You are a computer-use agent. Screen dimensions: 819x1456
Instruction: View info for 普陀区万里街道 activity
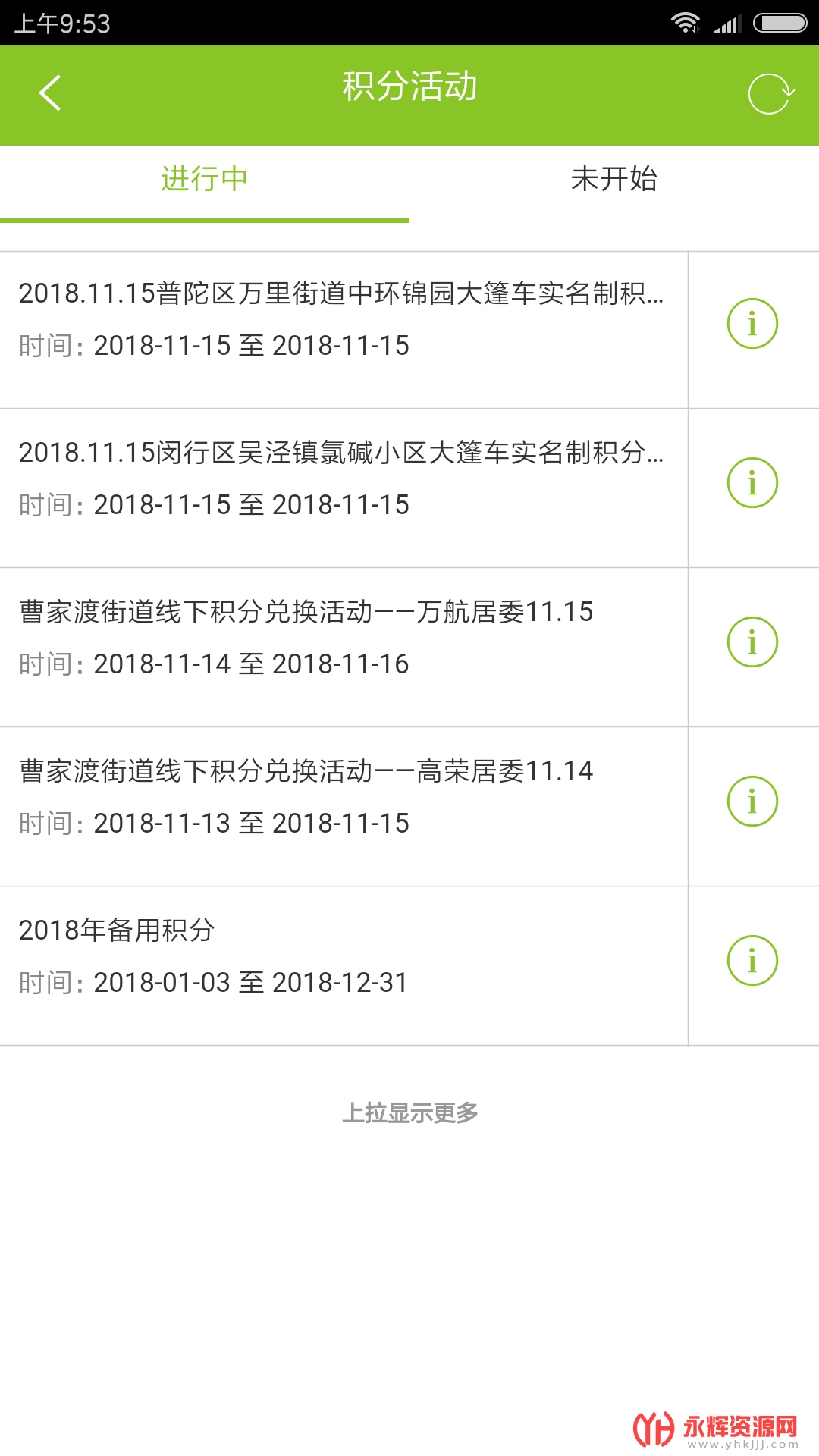click(x=752, y=324)
